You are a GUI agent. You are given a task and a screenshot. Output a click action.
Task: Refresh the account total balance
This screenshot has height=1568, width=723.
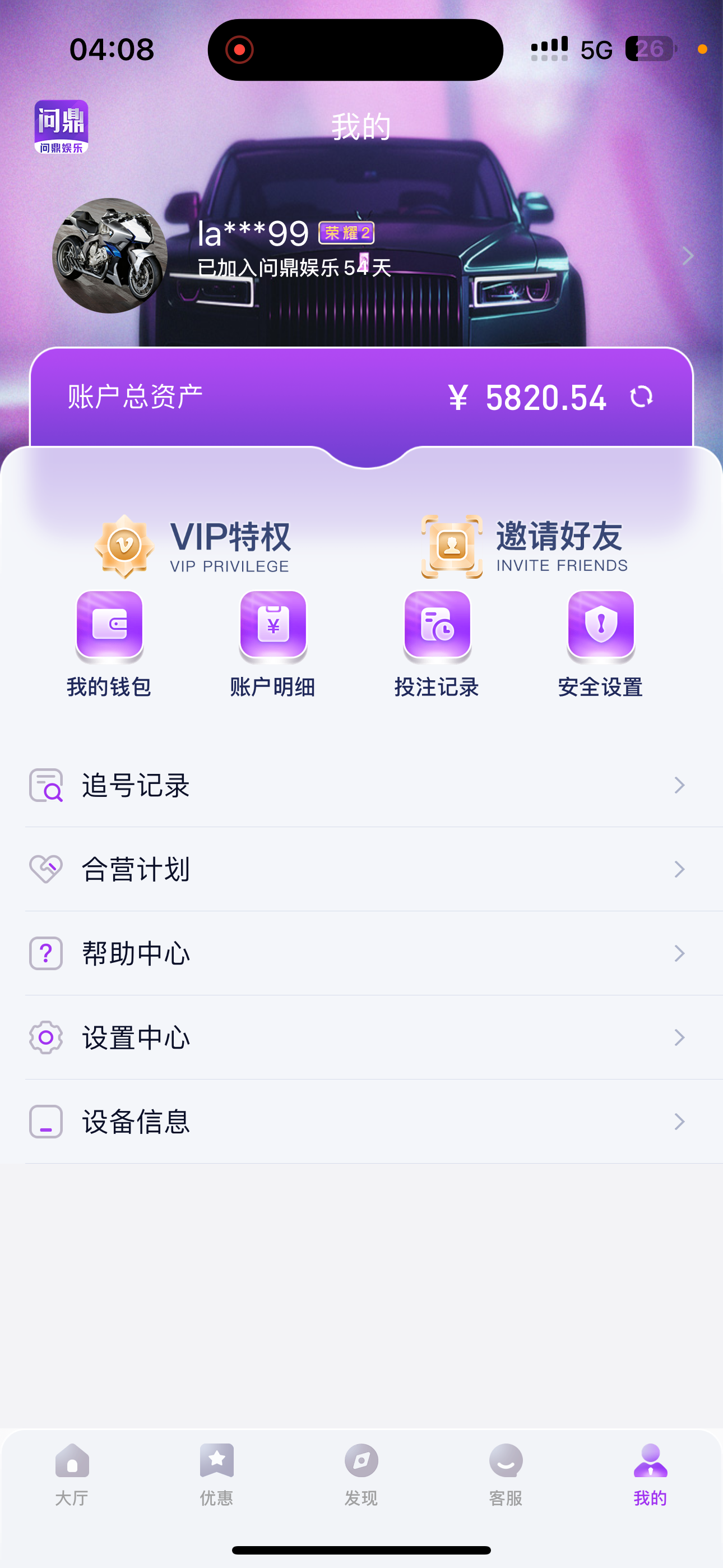click(641, 397)
